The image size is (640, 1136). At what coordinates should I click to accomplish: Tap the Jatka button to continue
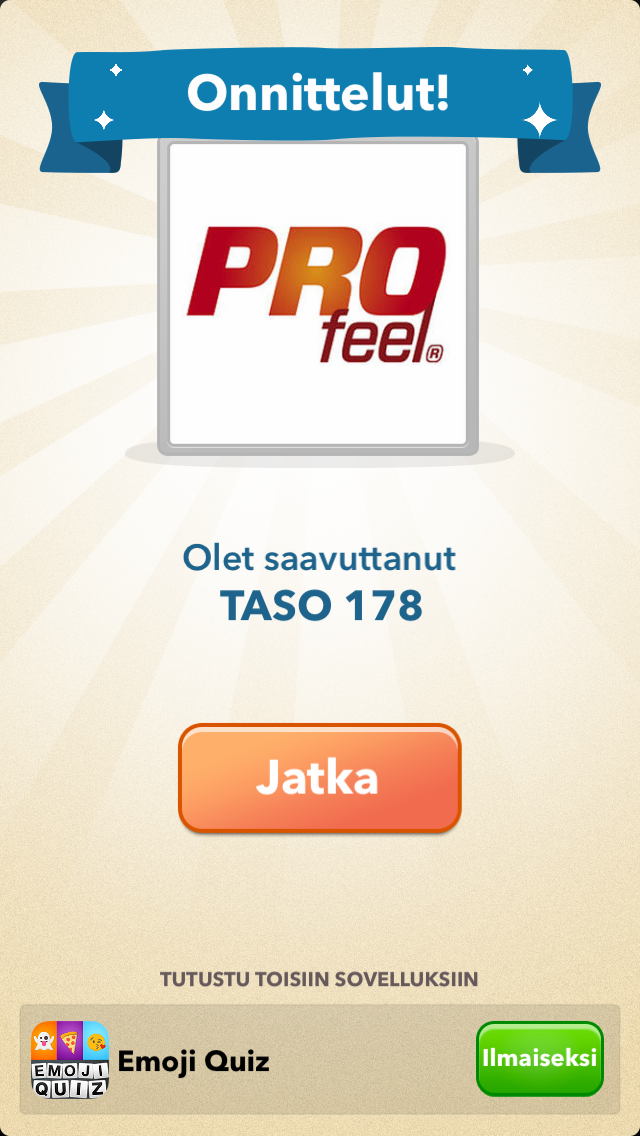pyautogui.click(x=319, y=778)
